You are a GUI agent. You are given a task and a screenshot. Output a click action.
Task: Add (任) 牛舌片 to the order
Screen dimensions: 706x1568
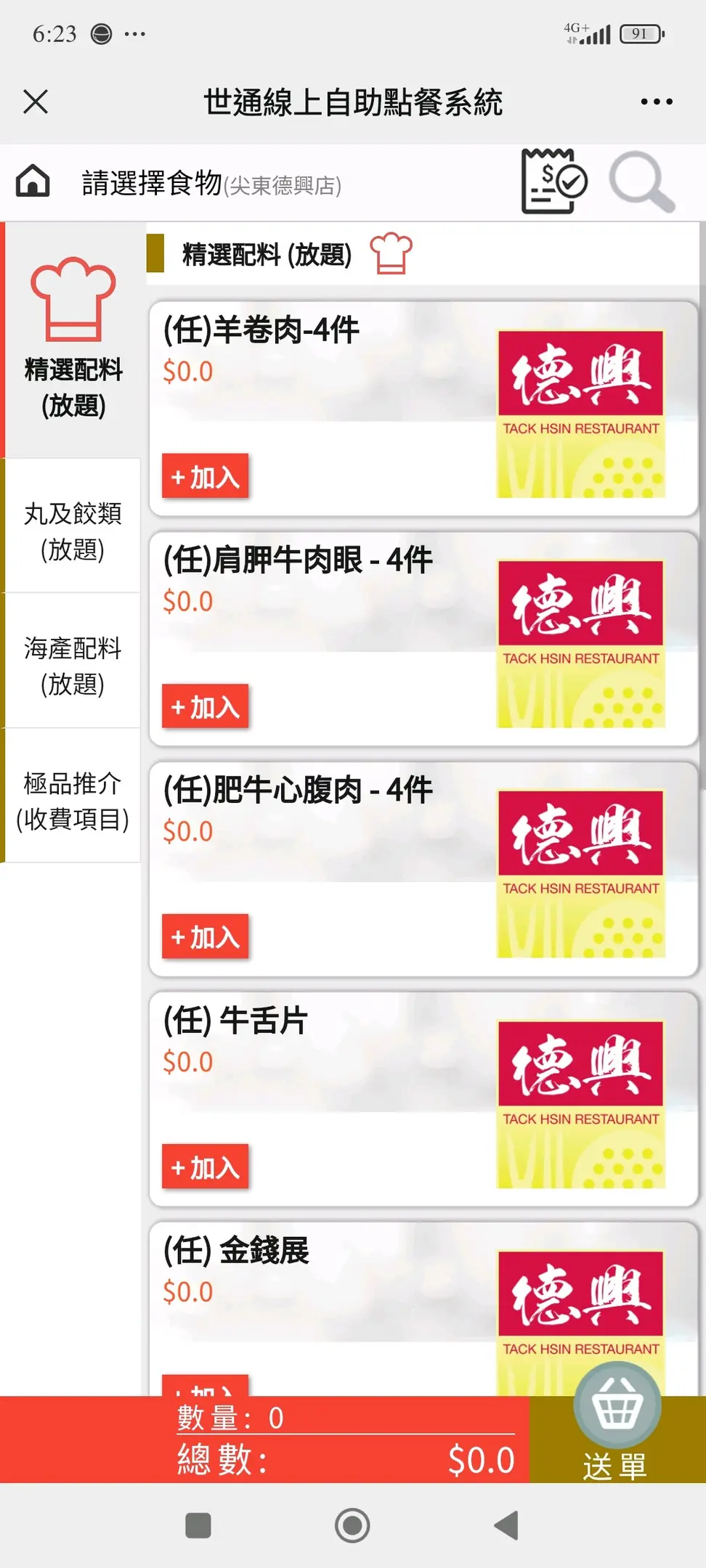pyautogui.click(x=205, y=1167)
